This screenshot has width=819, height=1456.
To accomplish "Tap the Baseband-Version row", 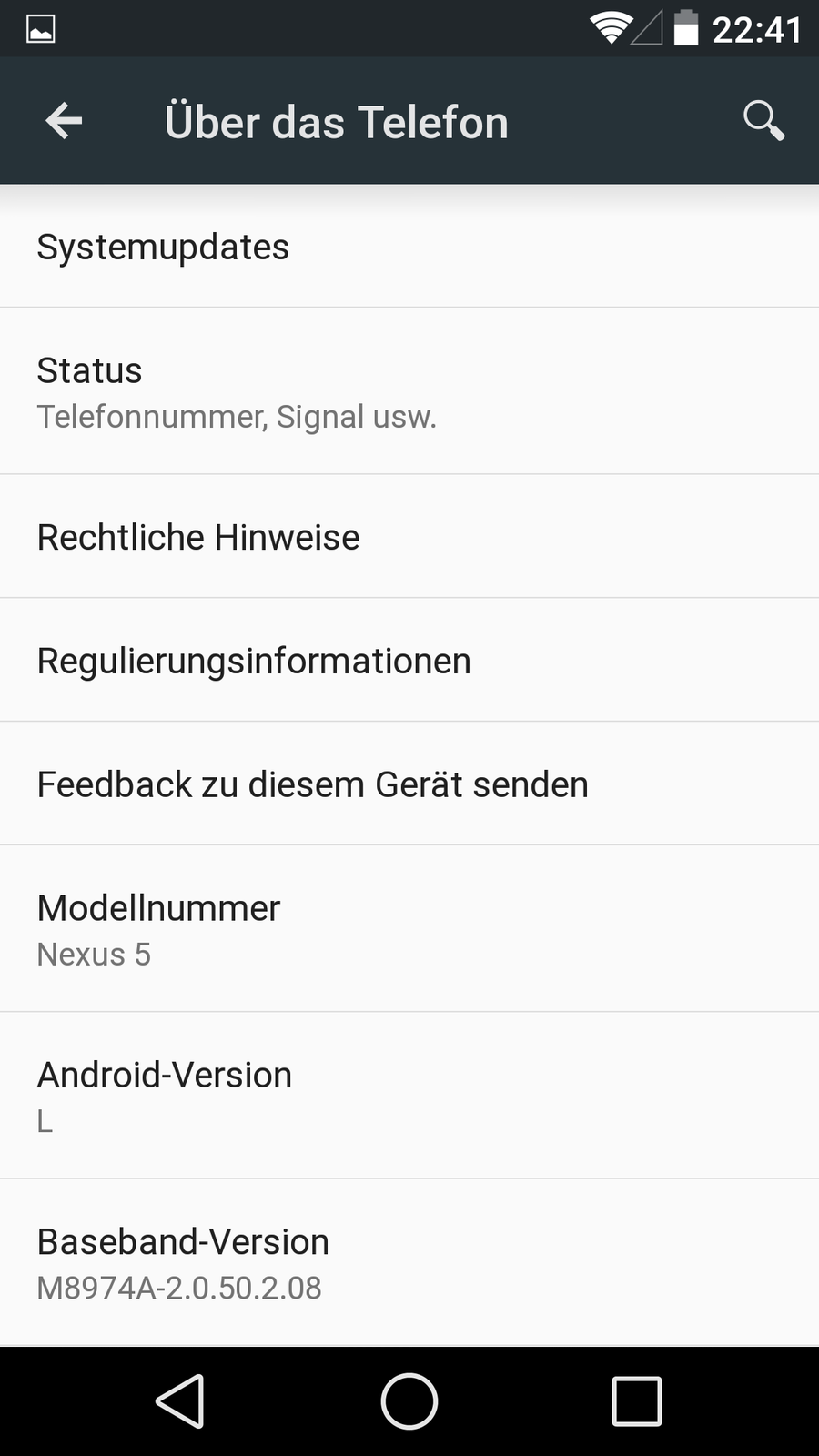I will [x=409, y=1263].
